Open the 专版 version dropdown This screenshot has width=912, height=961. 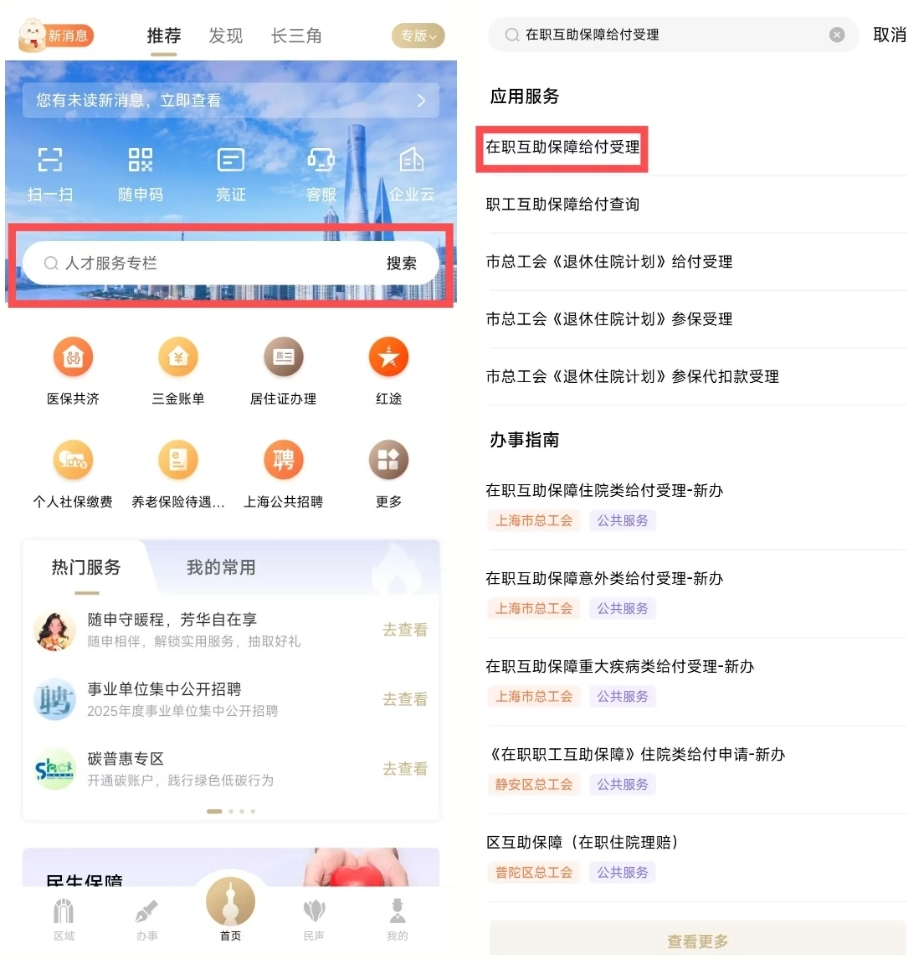pos(417,36)
